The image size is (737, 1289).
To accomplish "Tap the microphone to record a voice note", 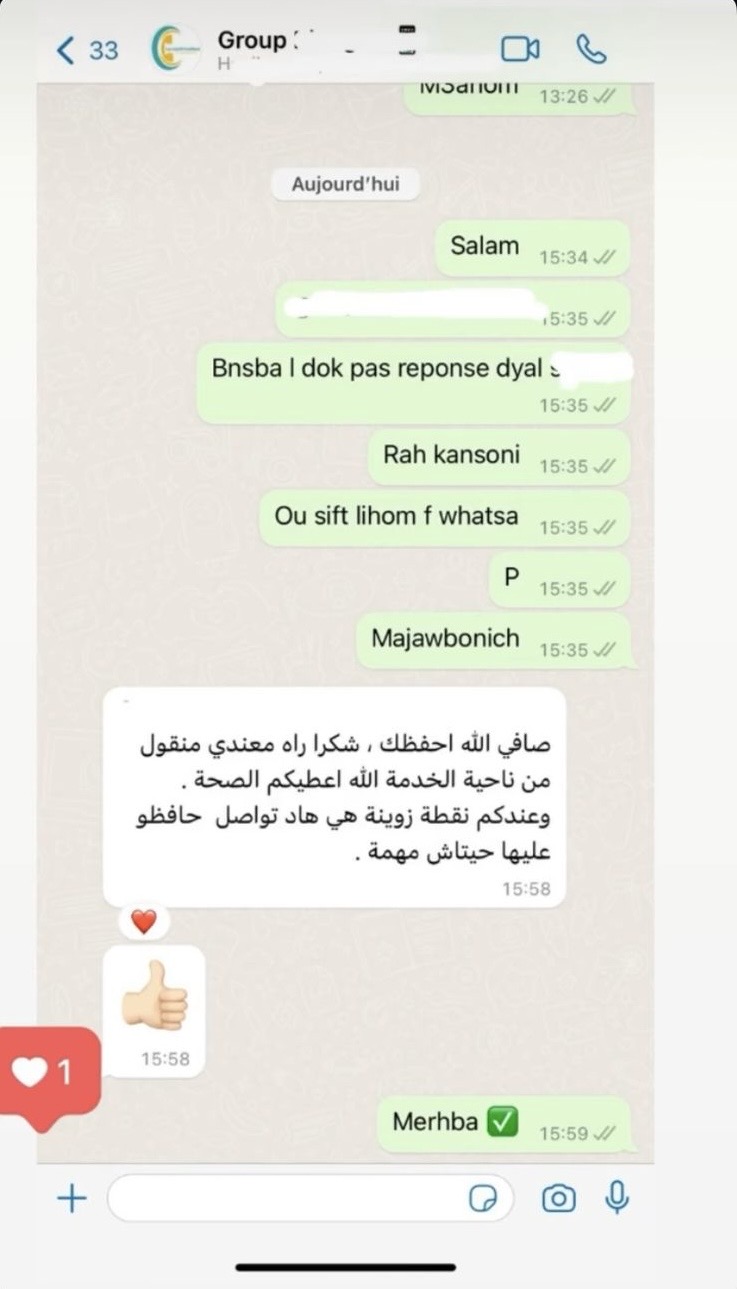I will pyautogui.click(x=617, y=1197).
